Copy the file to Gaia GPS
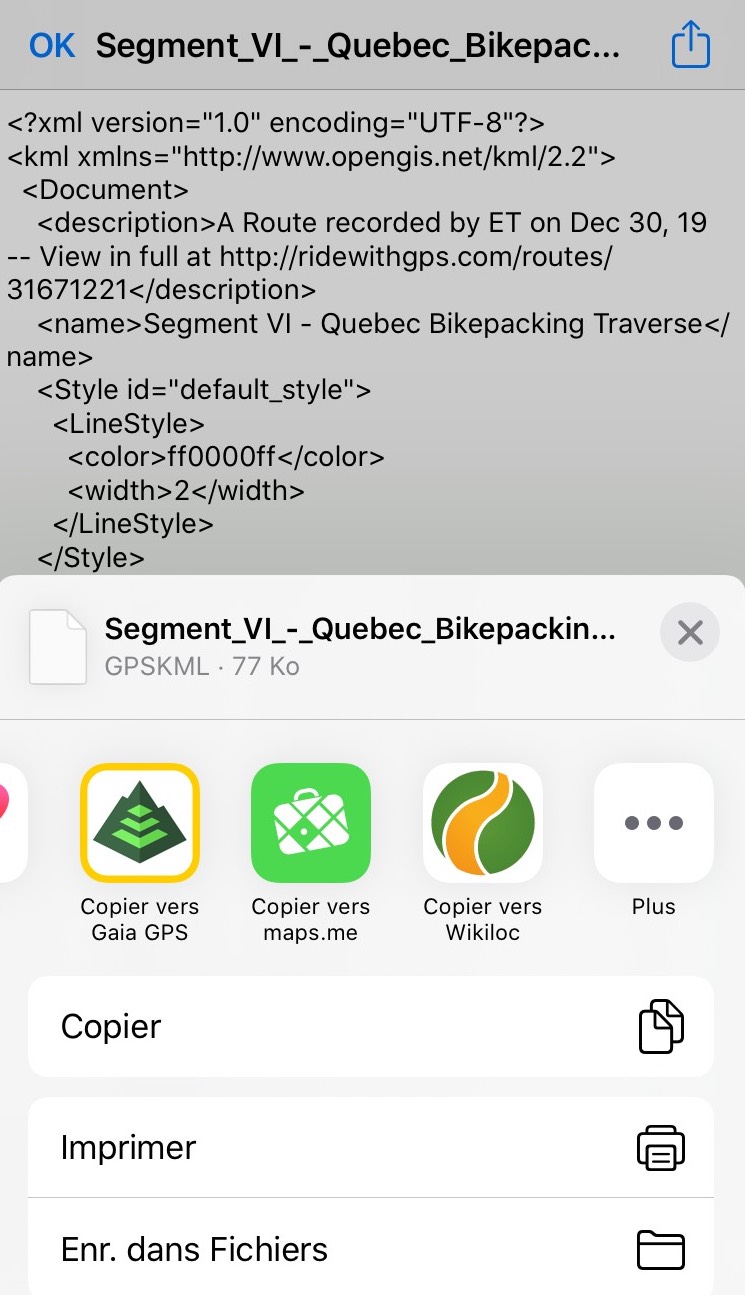745x1295 pixels. pos(140,823)
